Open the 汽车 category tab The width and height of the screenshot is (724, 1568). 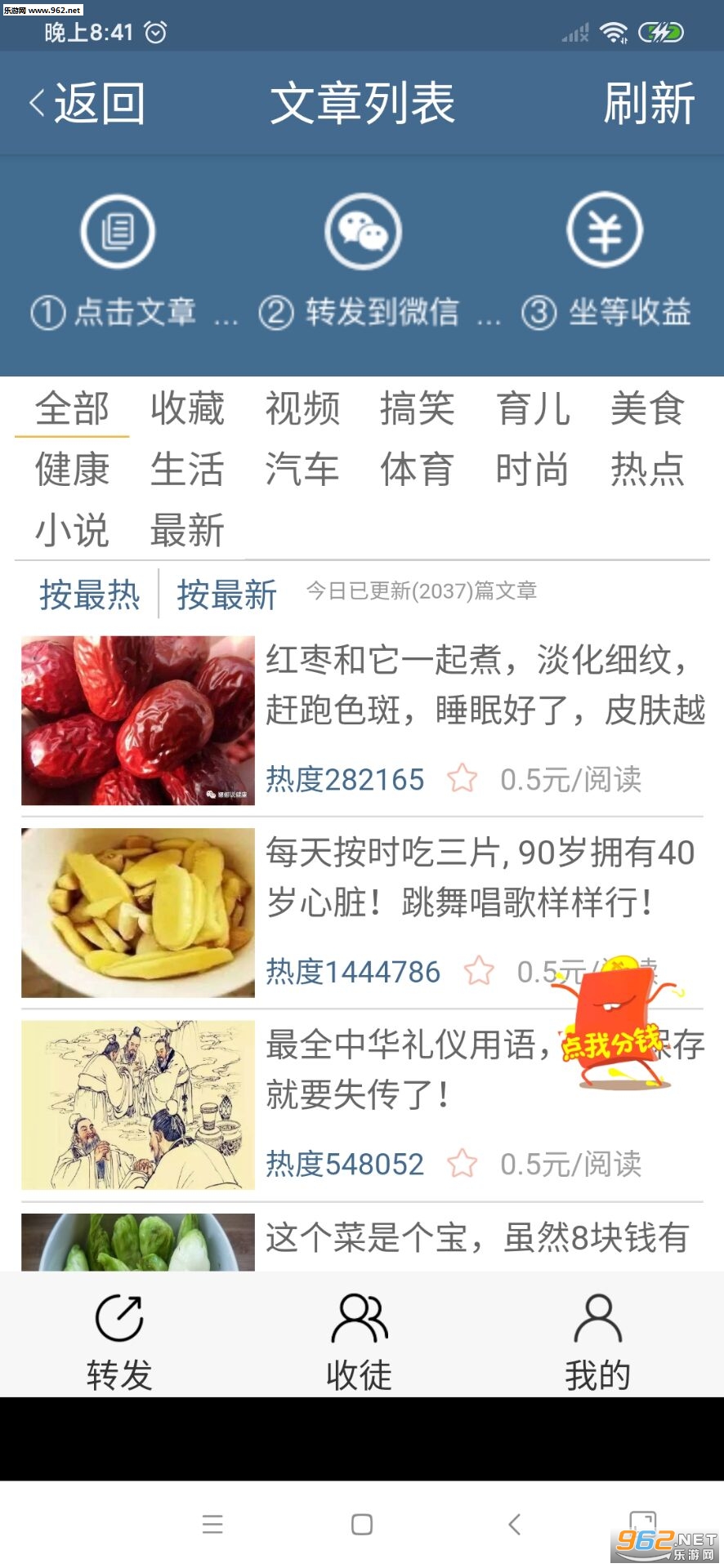tap(302, 470)
